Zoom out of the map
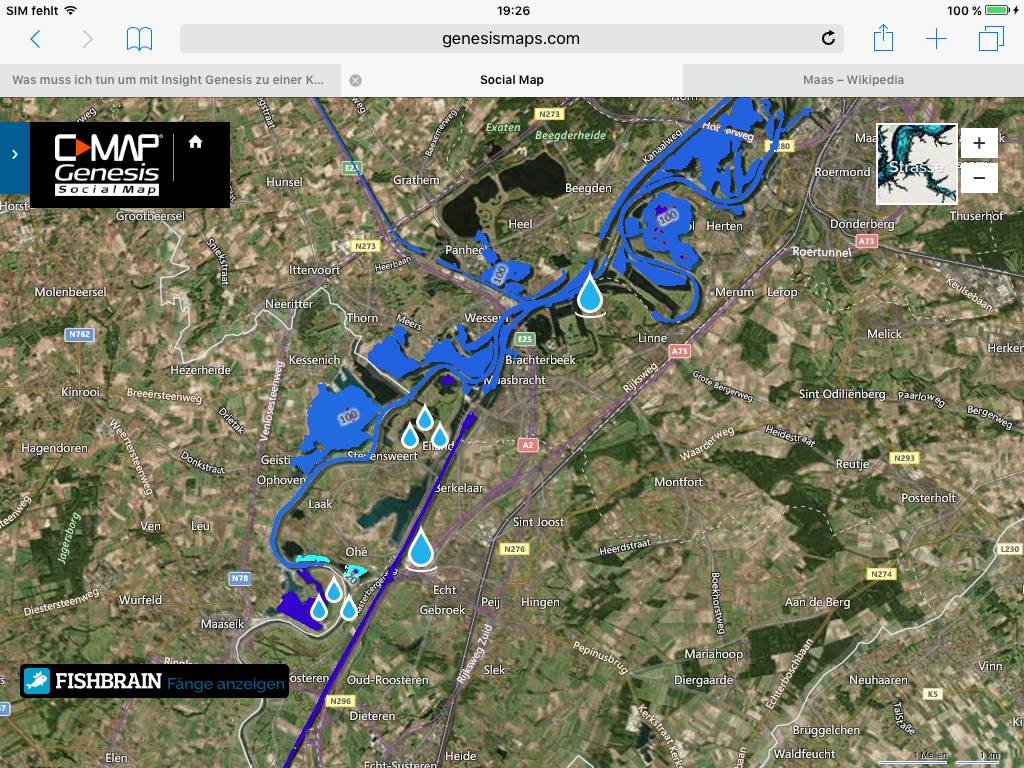The image size is (1024, 768). click(979, 179)
